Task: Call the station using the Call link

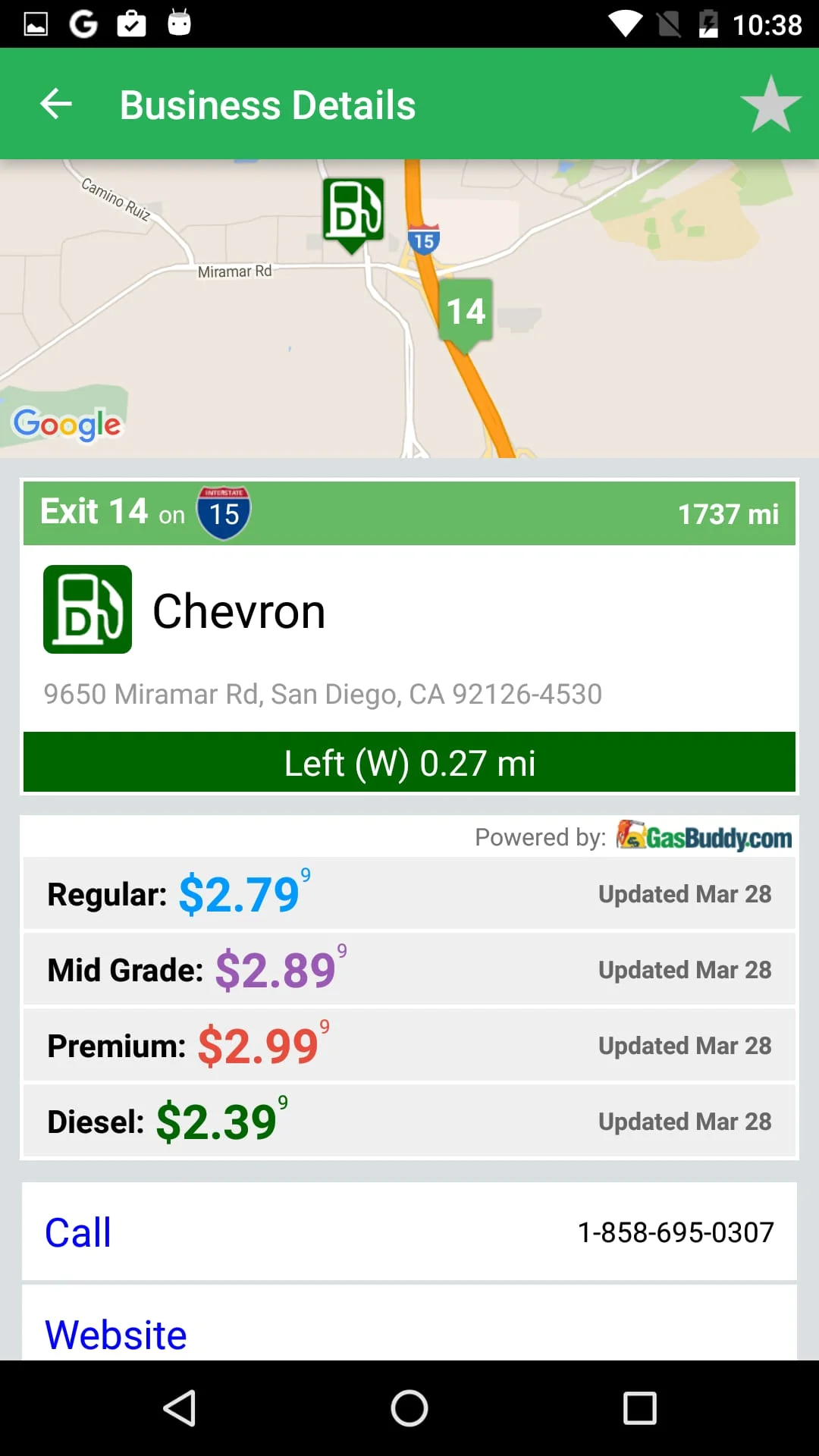Action: pos(77,1232)
